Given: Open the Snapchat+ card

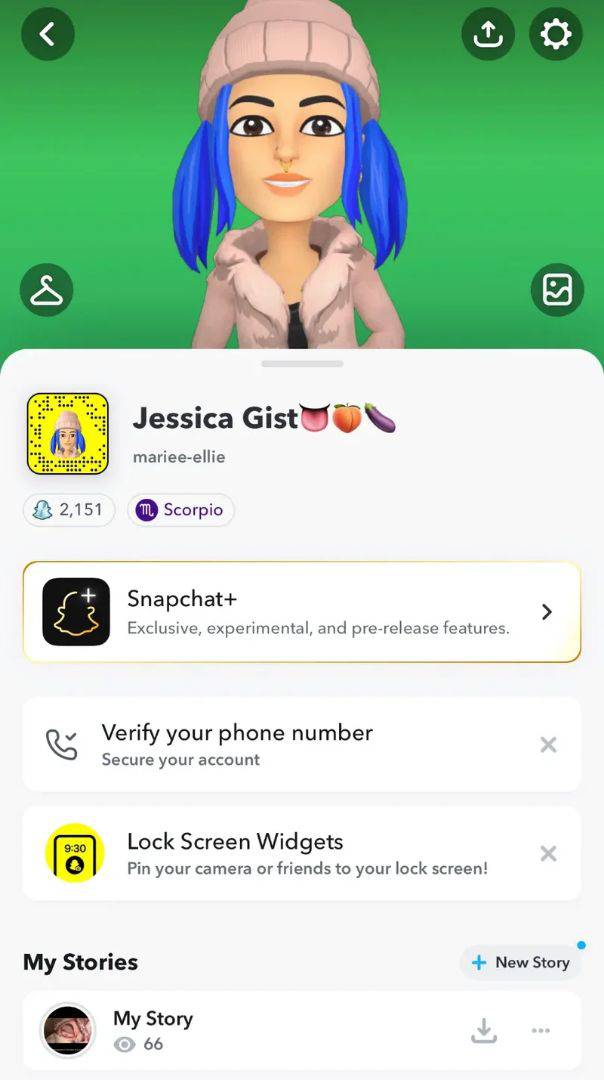Looking at the screenshot, I should click(x=301, y=611).
